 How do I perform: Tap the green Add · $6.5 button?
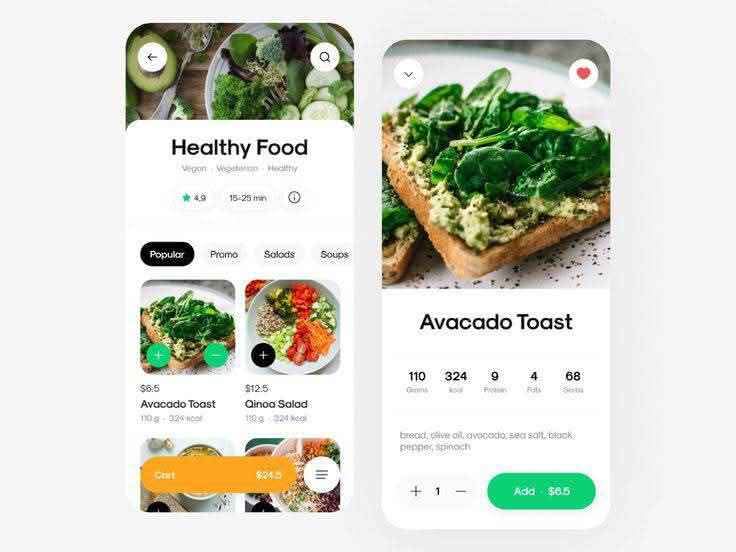[541, 491]
